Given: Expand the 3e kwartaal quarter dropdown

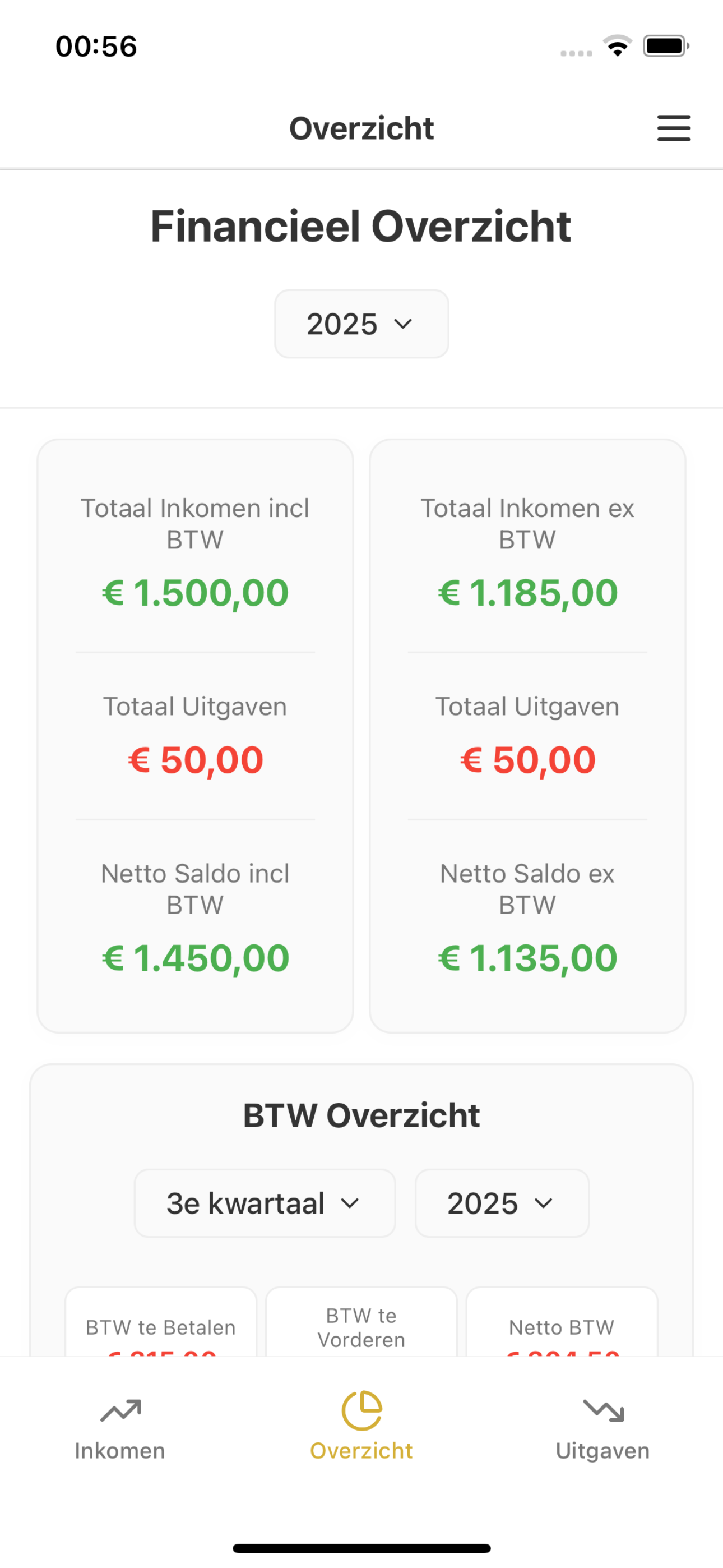Looking at the screenshot, I should point(263,1203).
